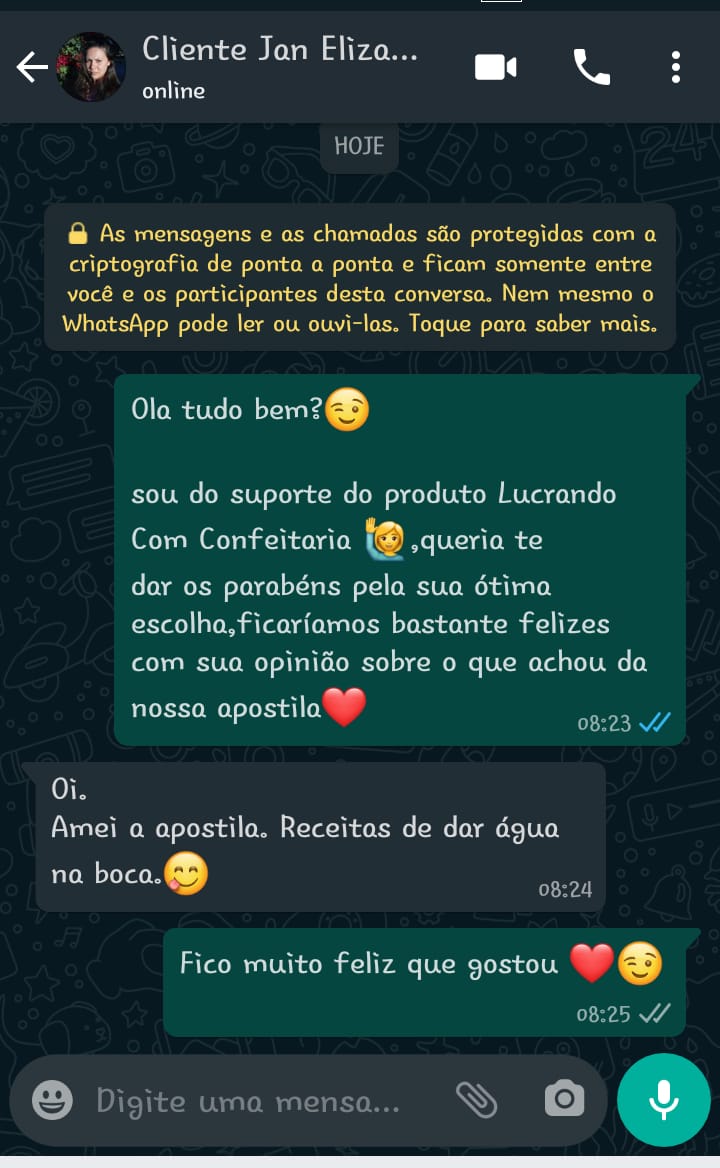Record a voice message with the microphone
The height and width of the screenshot is (1168, 720).
point(663,1099)
